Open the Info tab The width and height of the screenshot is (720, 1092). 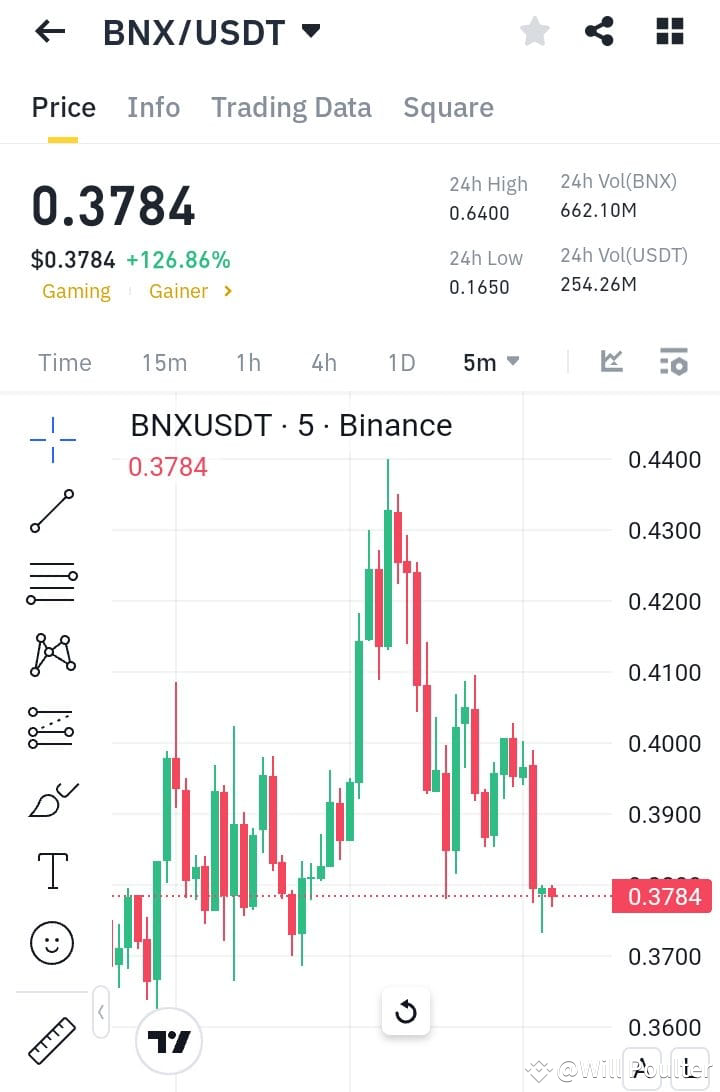(153, 107)
